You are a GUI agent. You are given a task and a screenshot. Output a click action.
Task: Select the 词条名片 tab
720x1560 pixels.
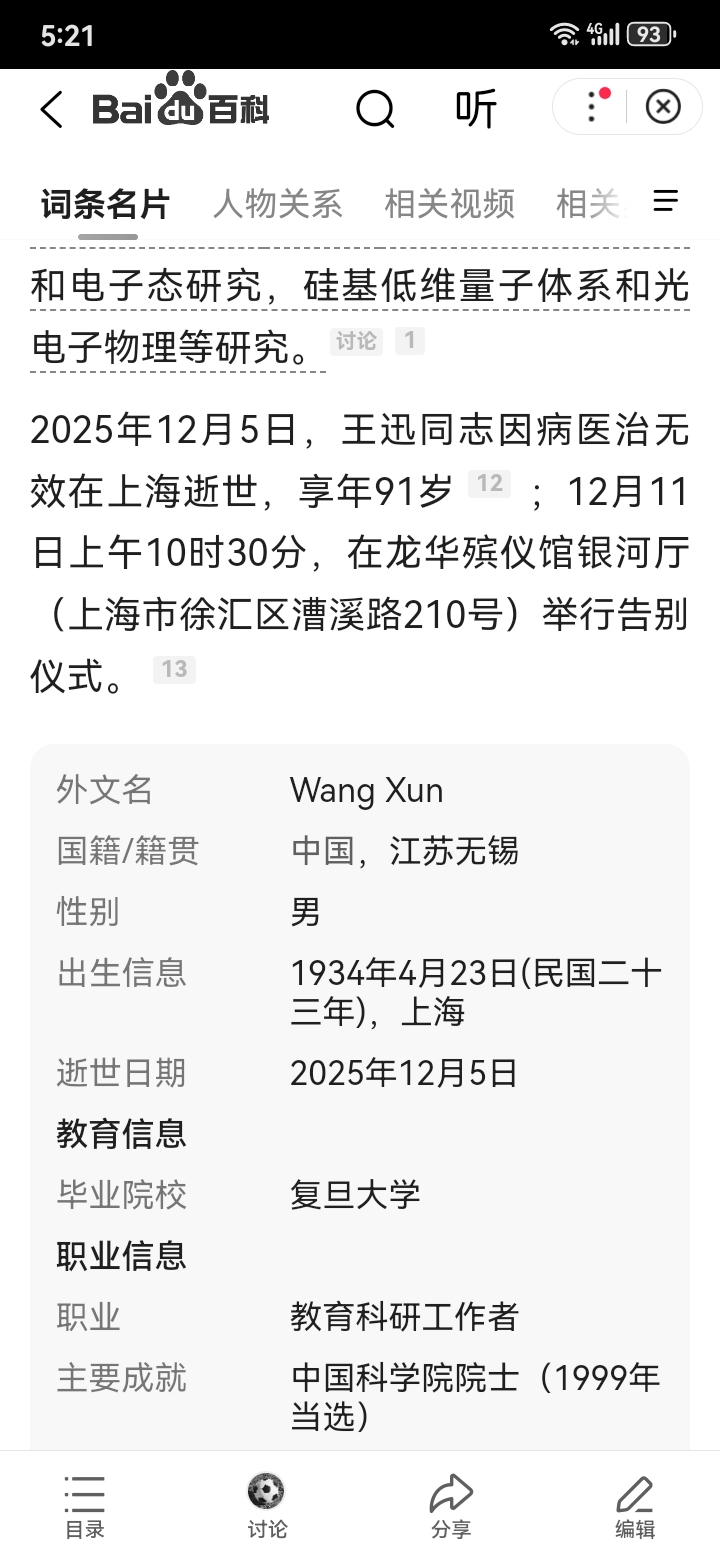click(105, 203)
